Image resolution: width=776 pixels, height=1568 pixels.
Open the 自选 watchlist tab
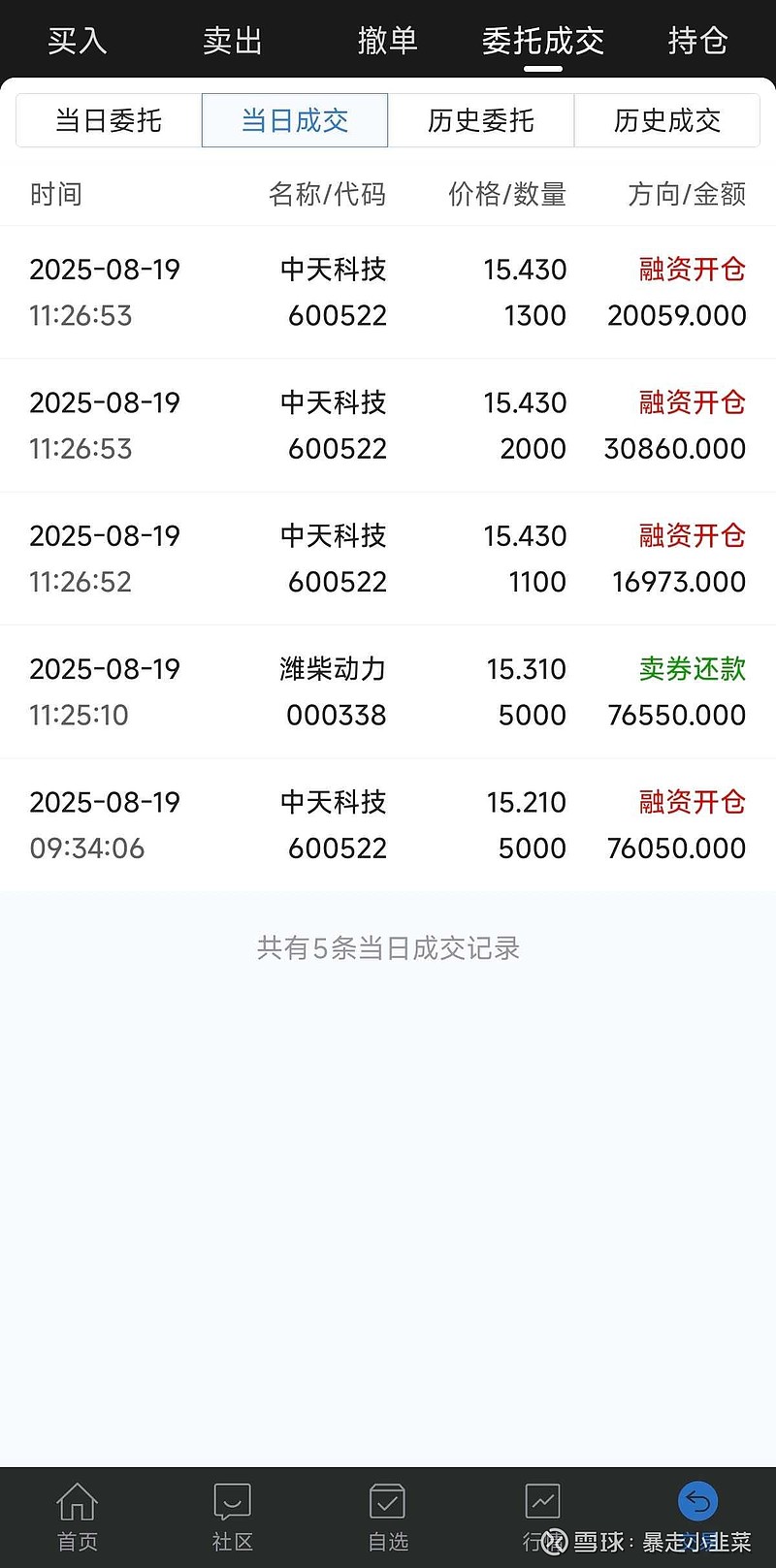388,1518
